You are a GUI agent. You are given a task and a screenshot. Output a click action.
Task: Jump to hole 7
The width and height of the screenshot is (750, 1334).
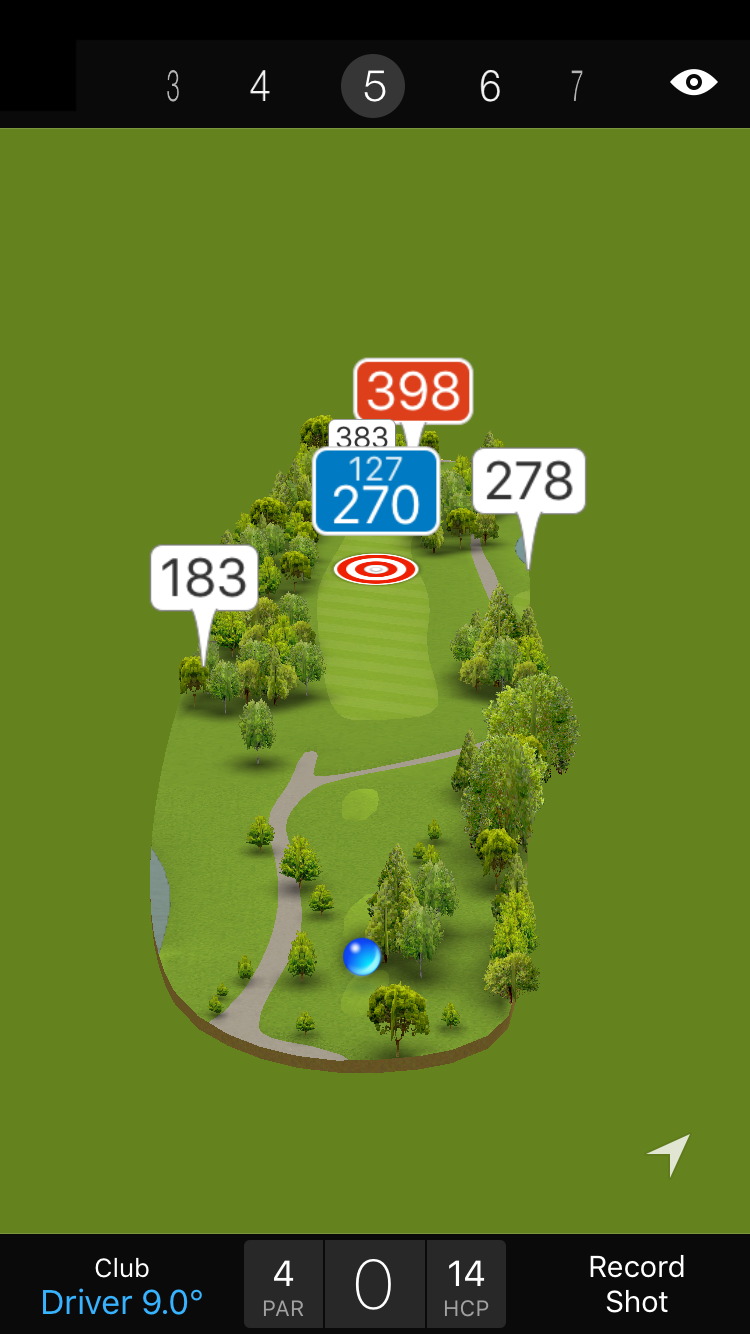tap(576, 87)
